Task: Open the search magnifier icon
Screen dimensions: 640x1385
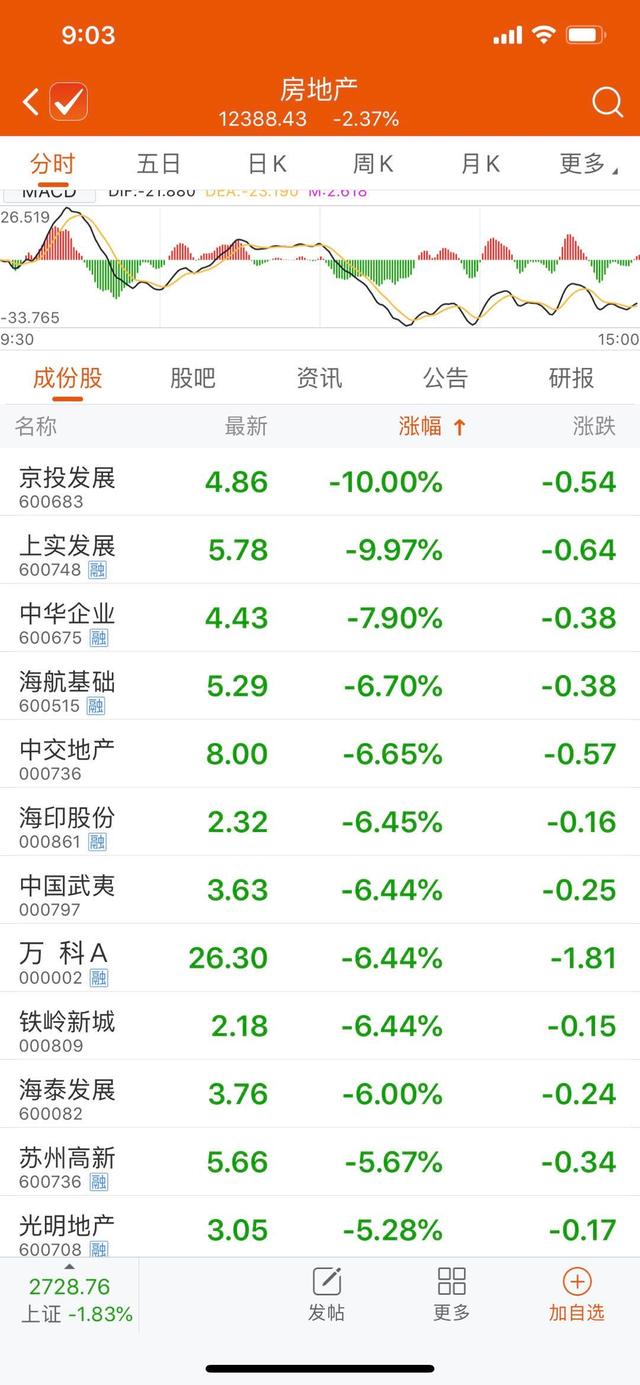Action: pos(607,102)
